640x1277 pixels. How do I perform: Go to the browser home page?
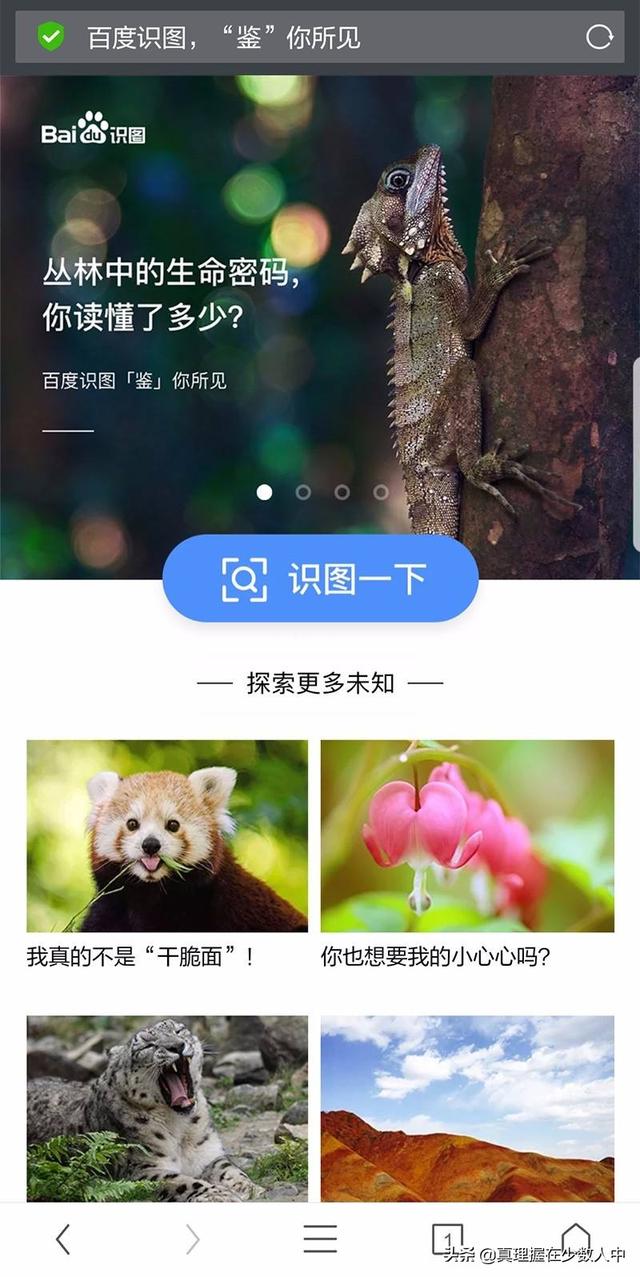[x=575, y=1238]
